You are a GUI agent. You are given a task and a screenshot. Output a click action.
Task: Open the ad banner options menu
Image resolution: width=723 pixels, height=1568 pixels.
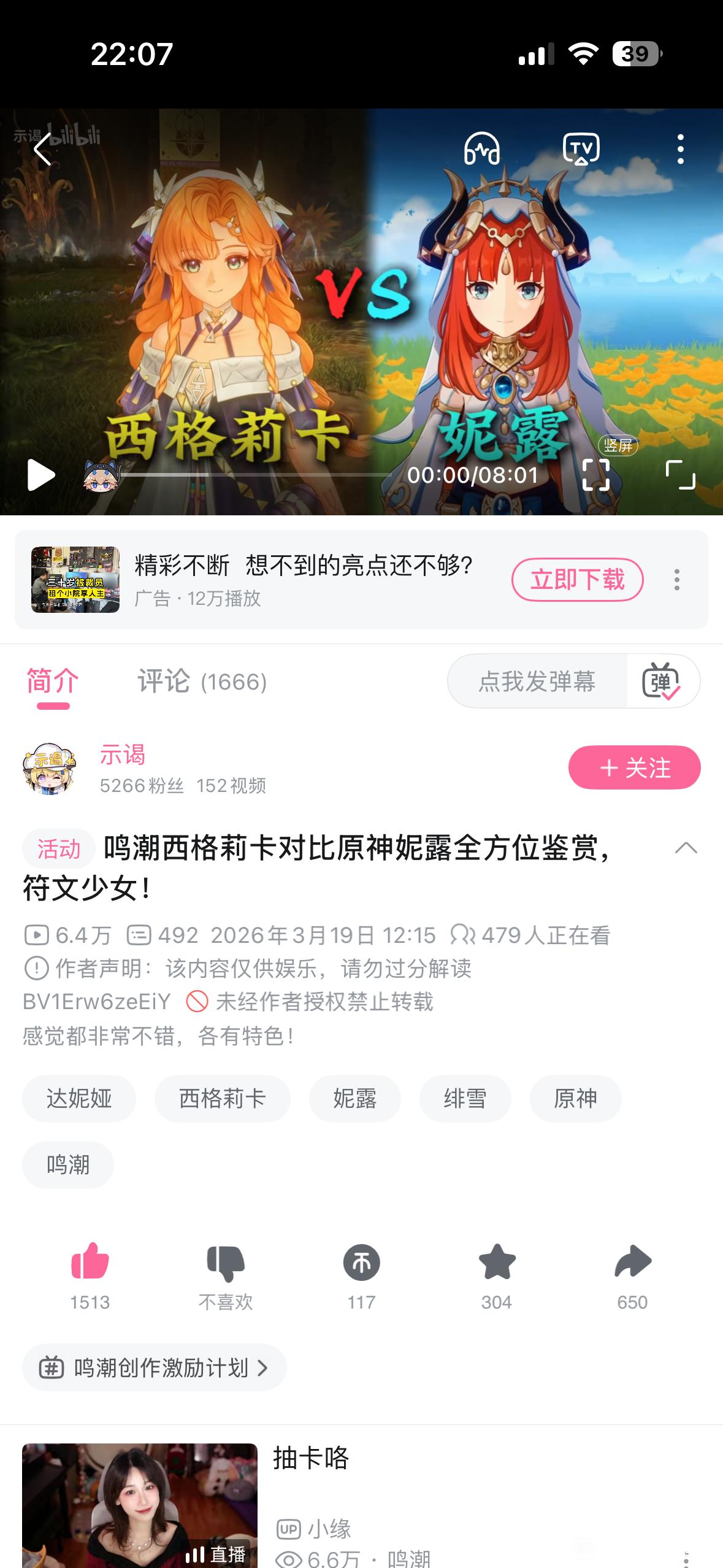coord(676,580)
